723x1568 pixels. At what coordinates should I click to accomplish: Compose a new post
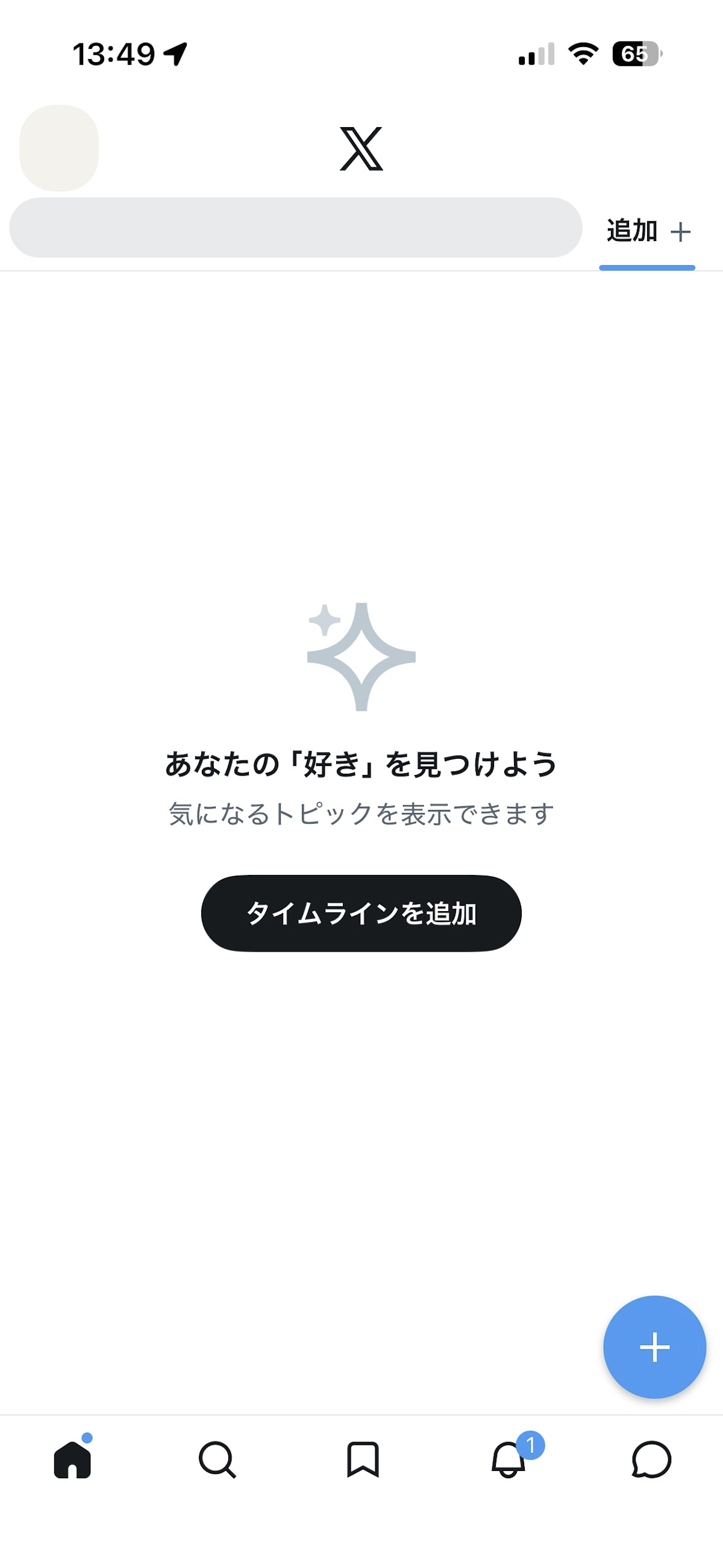654,1347
